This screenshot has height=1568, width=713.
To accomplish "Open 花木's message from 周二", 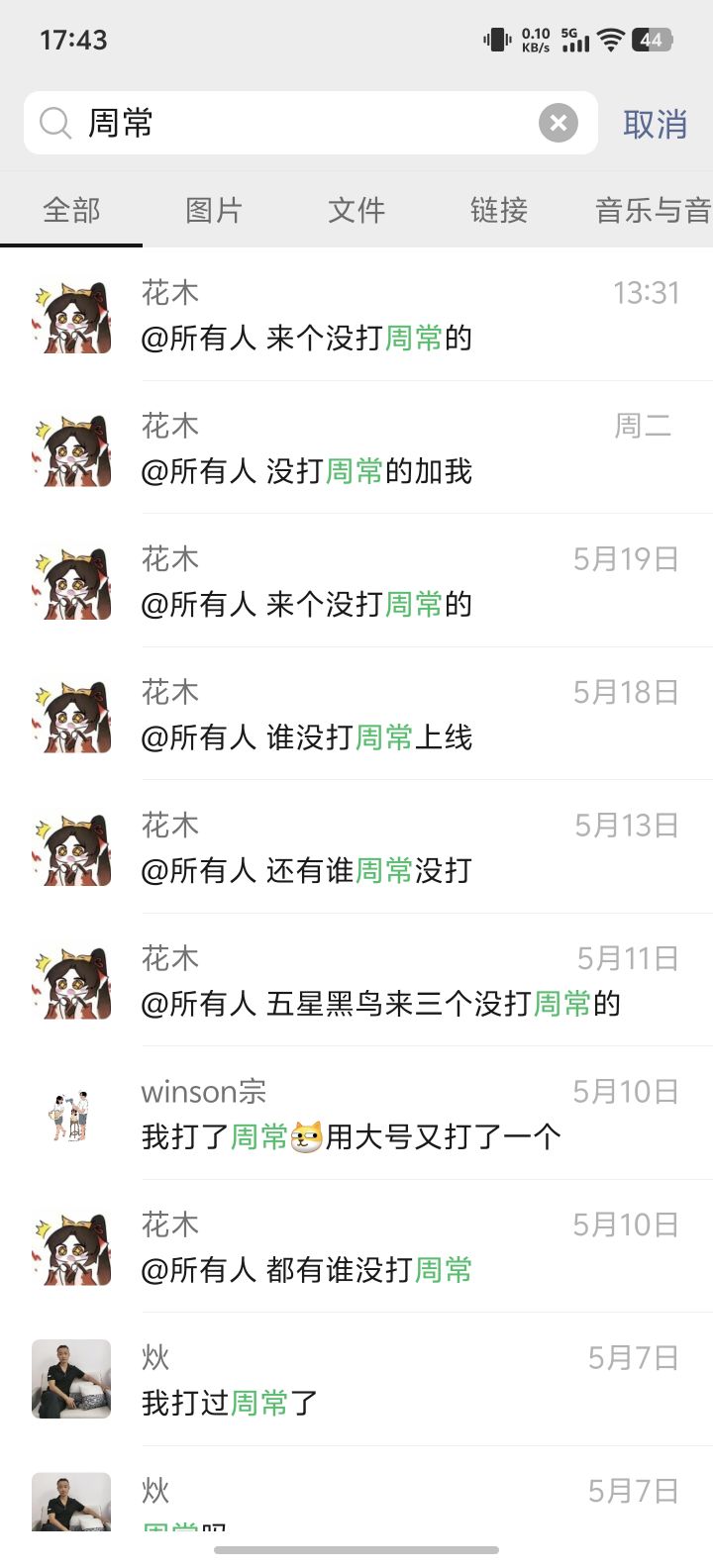I will pyautogui.click(x=356, y=447).
